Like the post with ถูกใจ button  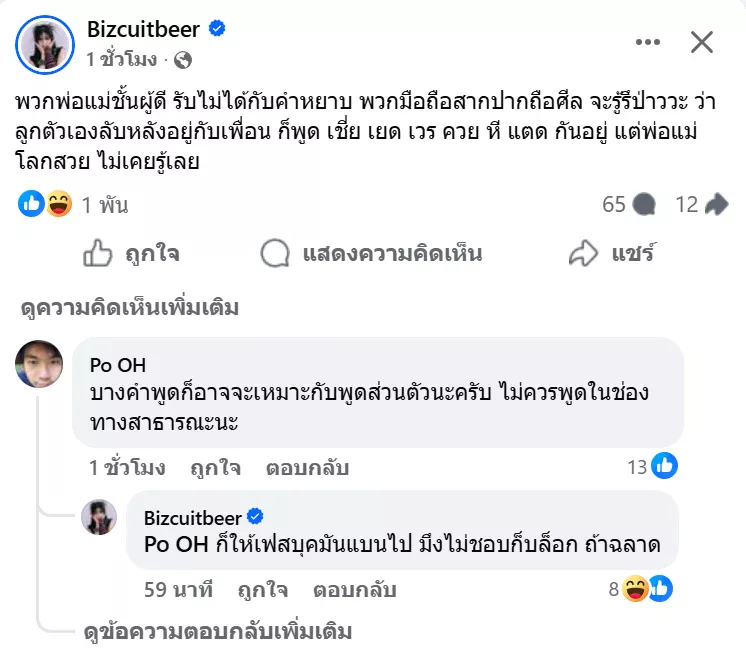pyautogui.click(x=131, y=254)
